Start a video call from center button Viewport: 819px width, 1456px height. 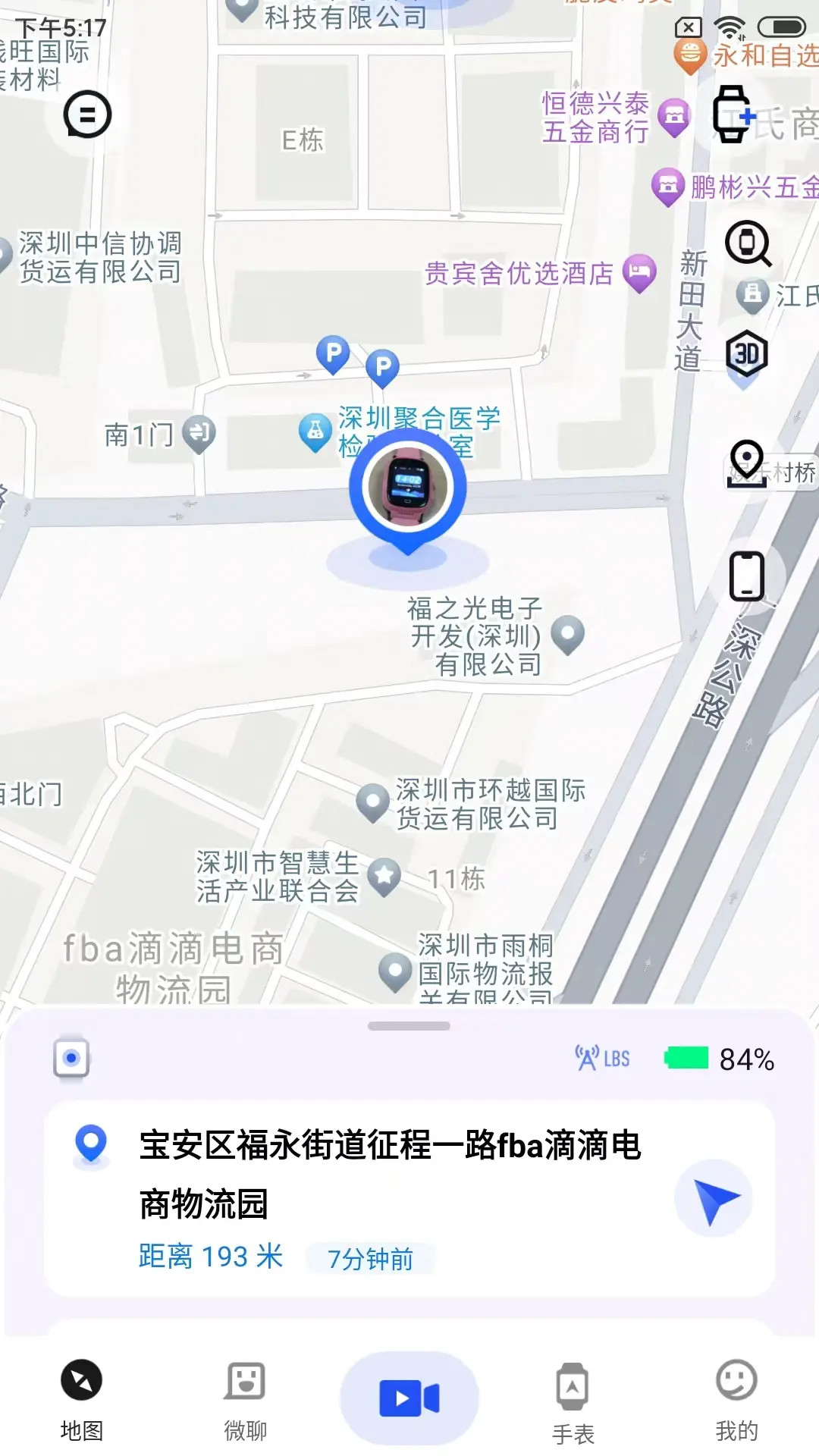(409, 1398)
